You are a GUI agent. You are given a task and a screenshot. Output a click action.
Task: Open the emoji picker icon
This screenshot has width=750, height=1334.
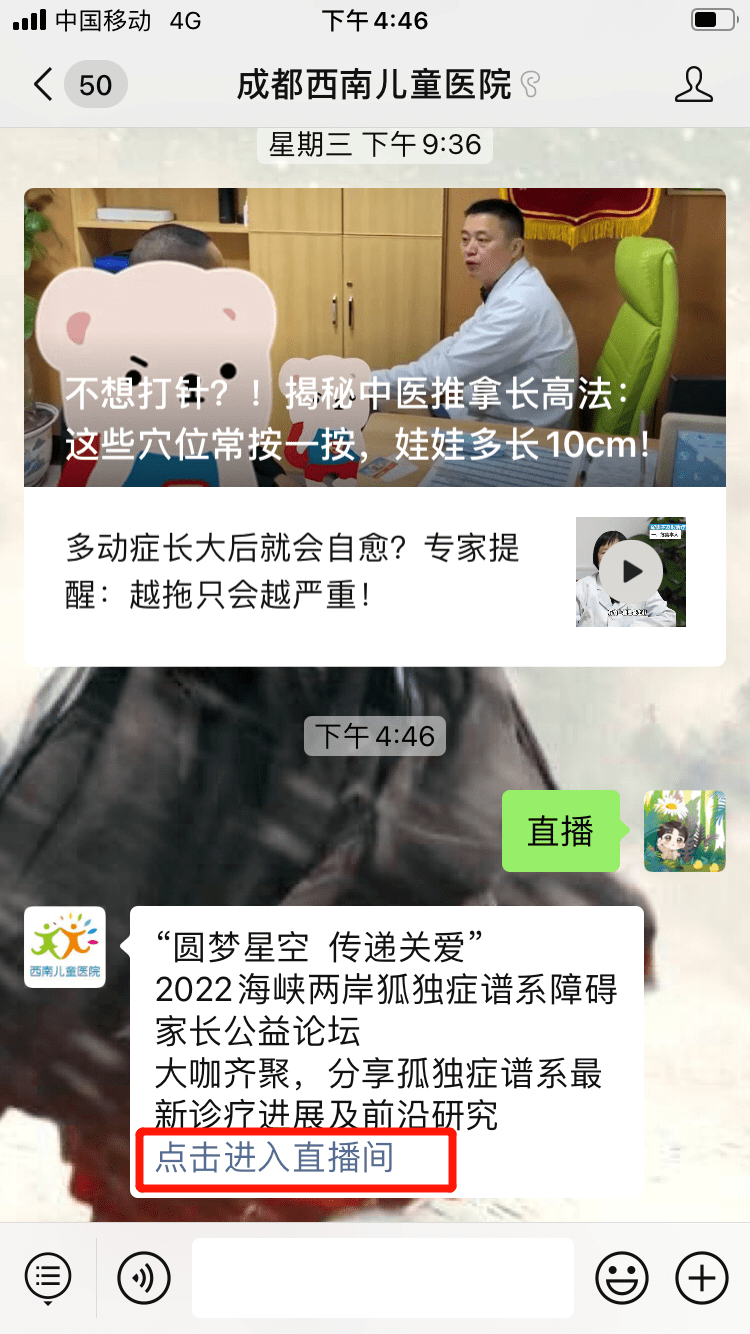pyautogui.click(x=621, y=1277)
